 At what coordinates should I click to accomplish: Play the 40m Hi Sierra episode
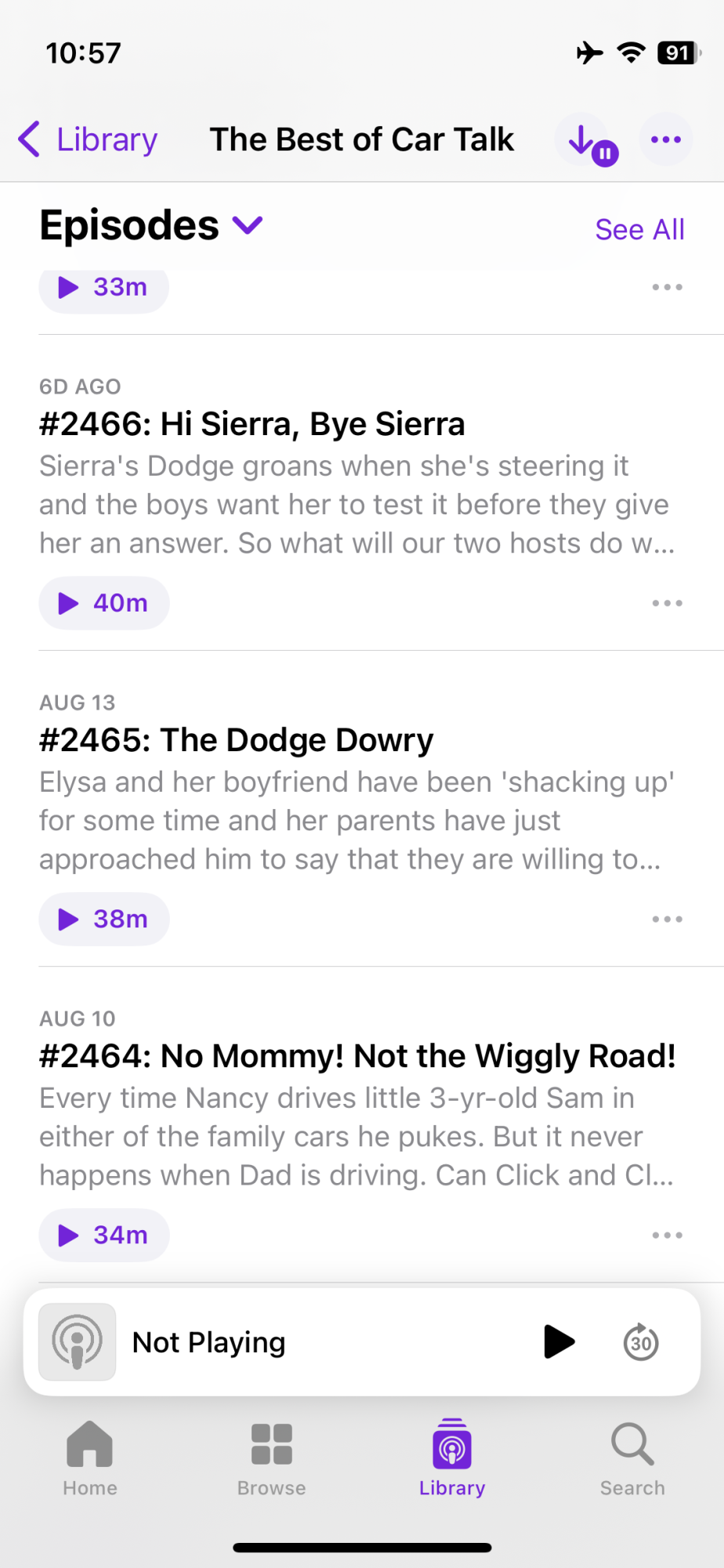coord(103,603)
